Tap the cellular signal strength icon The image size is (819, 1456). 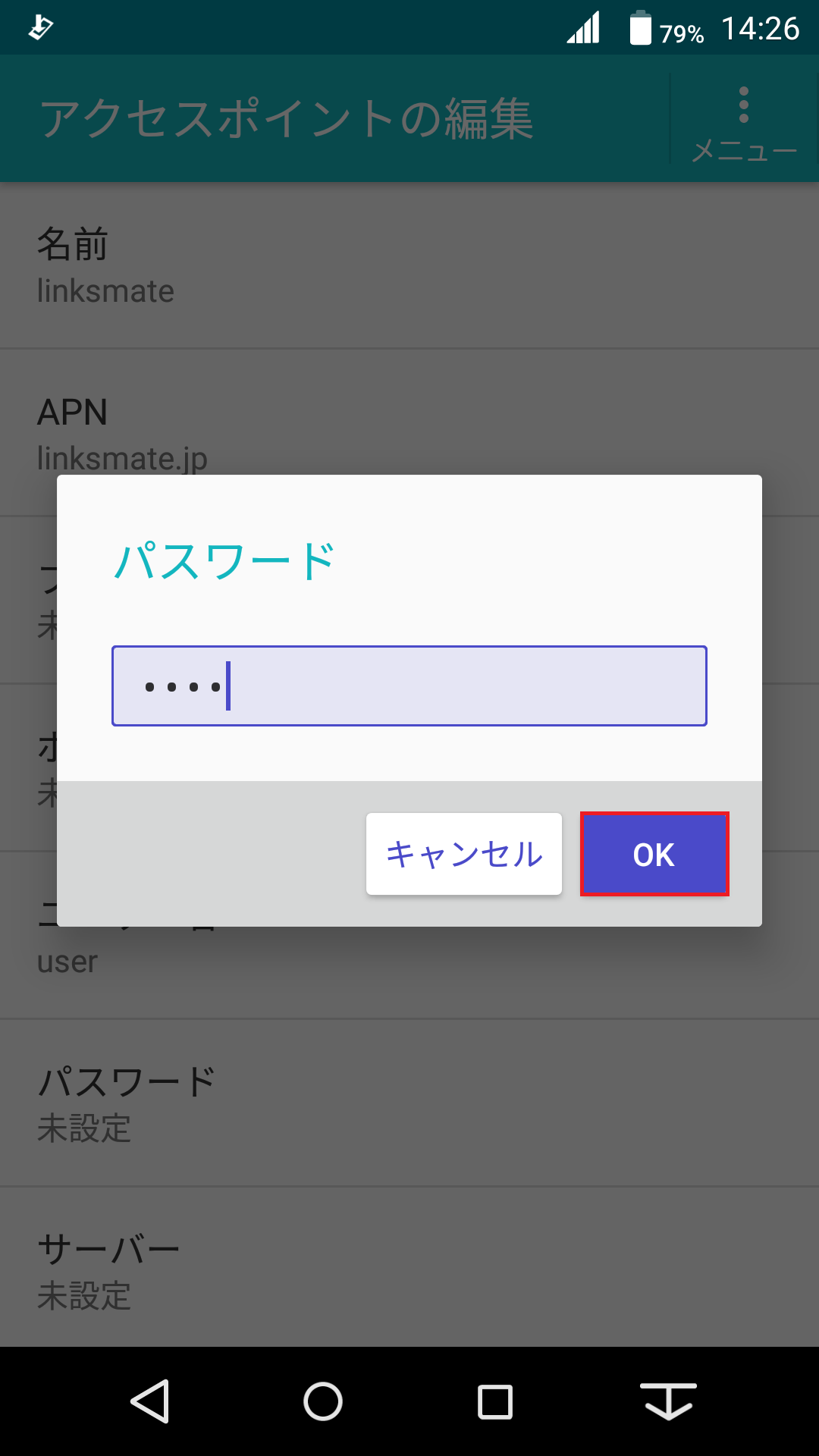(x=584, y=27)
